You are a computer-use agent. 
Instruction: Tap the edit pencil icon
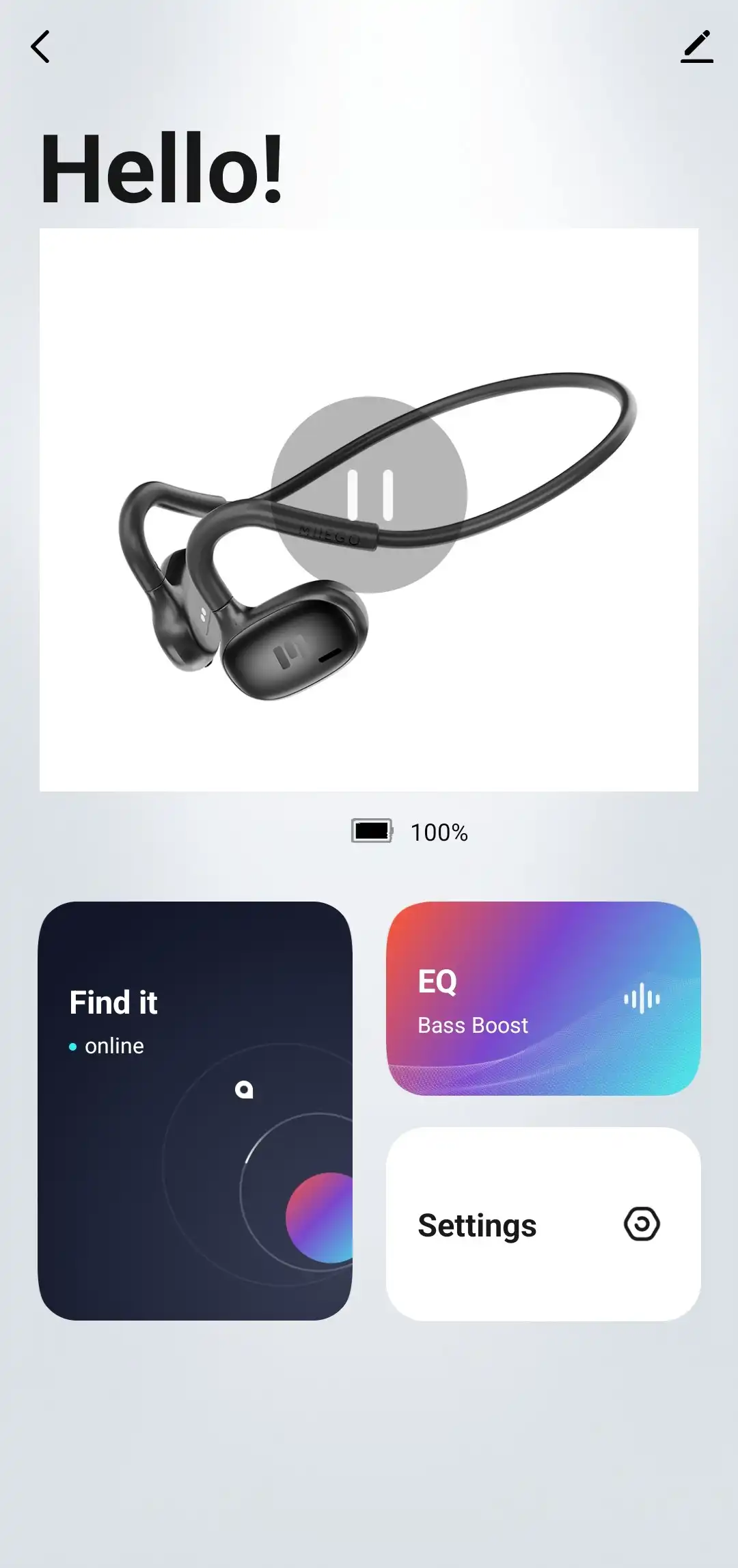pos(696,46)
